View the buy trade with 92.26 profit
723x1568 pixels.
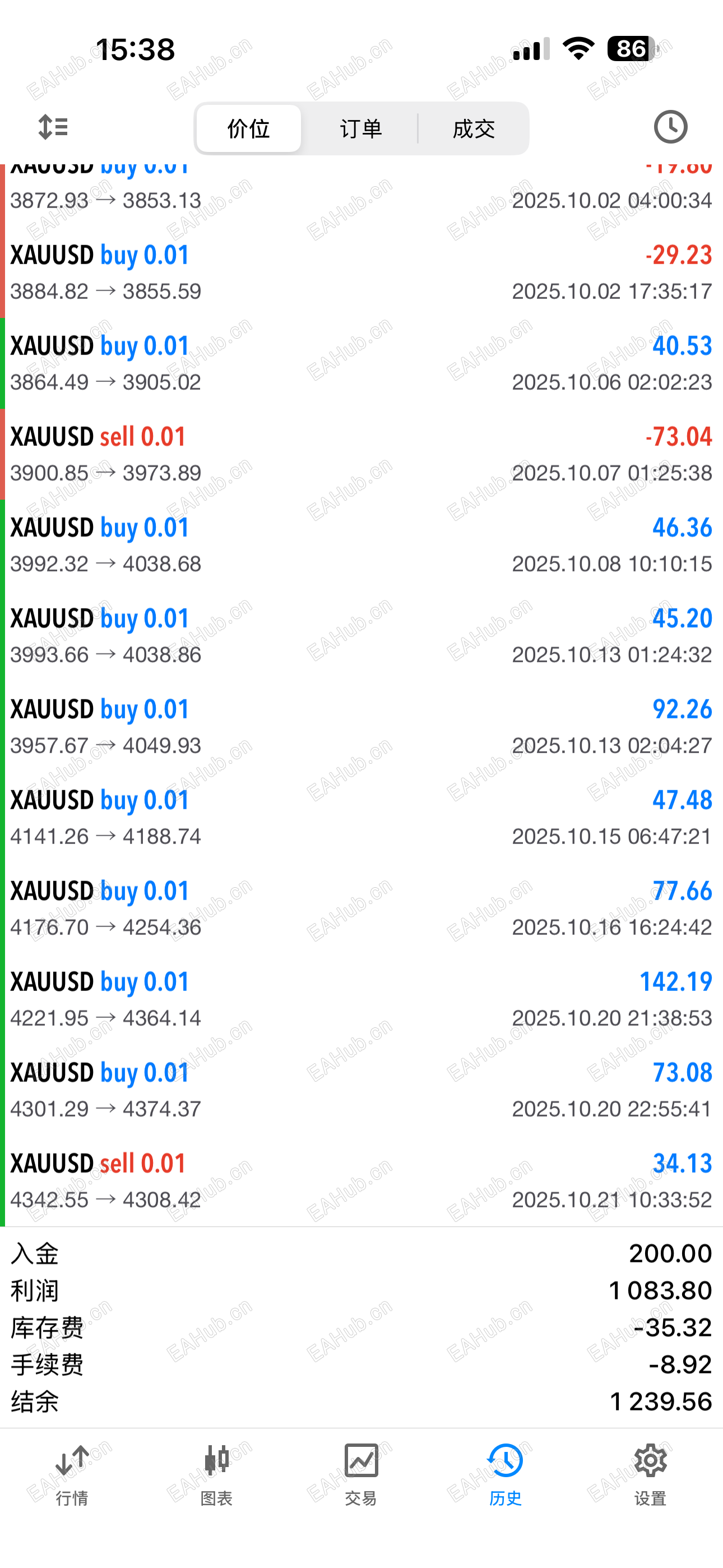click(361, 727)
